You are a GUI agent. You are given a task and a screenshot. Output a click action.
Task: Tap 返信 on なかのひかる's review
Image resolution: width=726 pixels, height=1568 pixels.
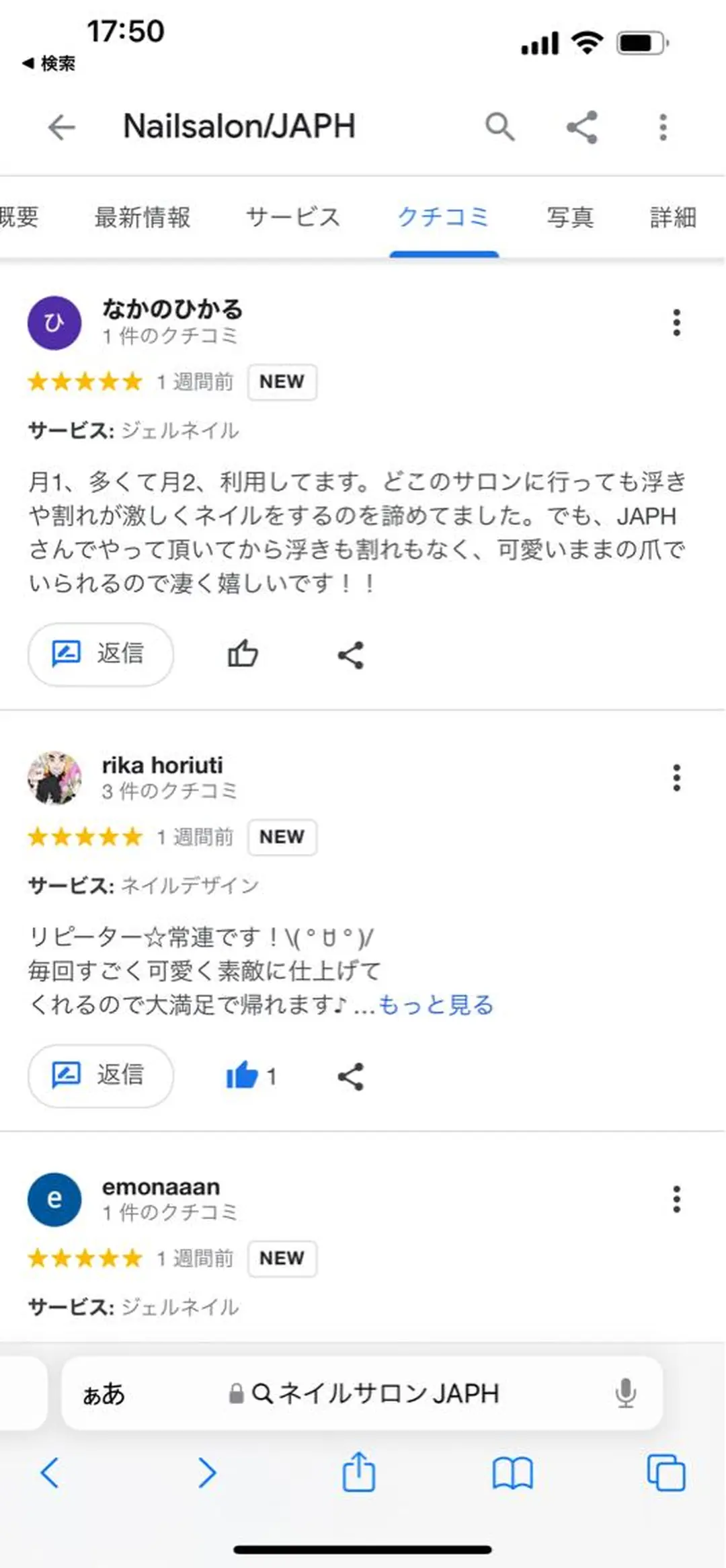pos(99,653)
